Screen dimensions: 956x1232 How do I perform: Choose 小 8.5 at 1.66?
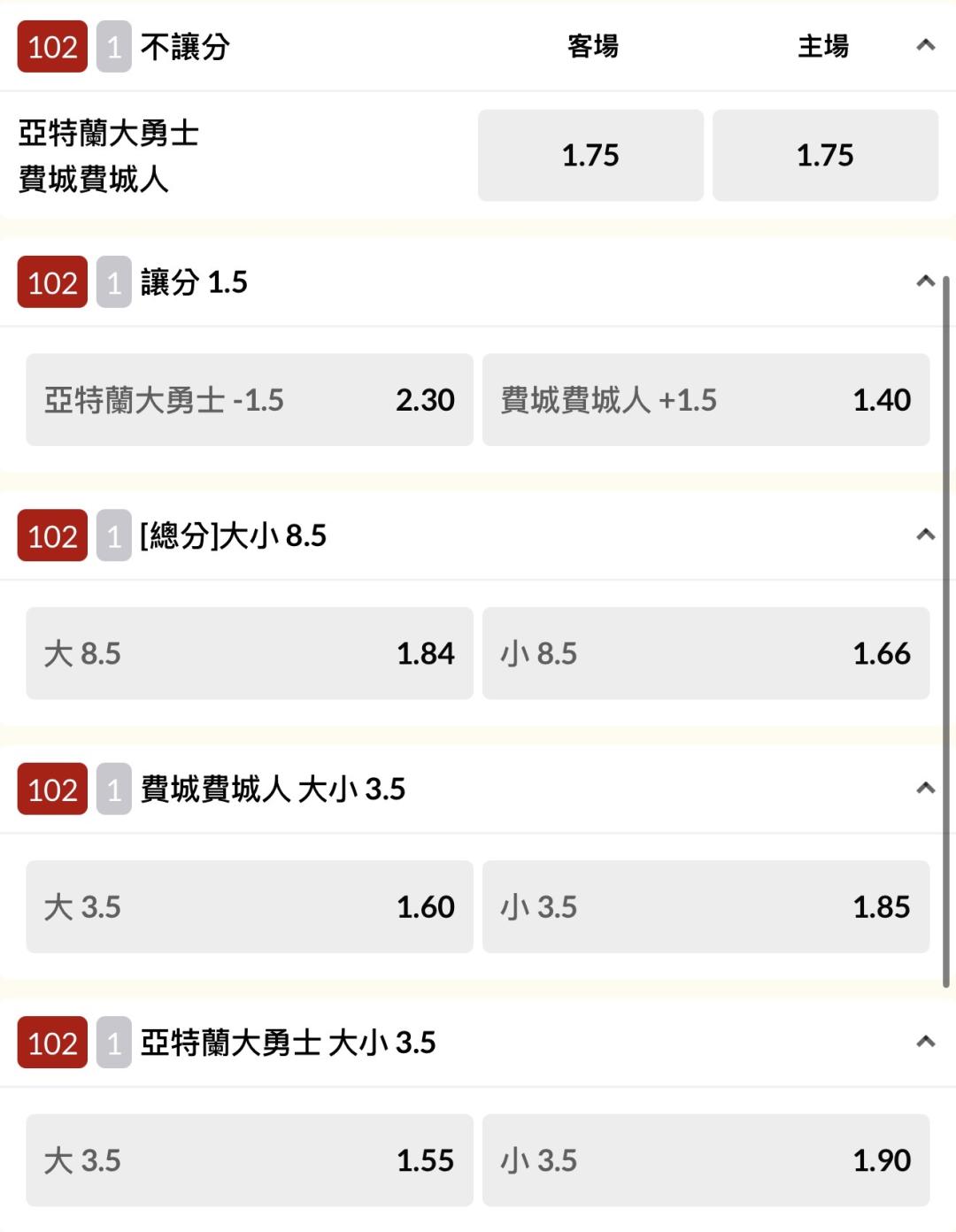(x=705, y=653)
